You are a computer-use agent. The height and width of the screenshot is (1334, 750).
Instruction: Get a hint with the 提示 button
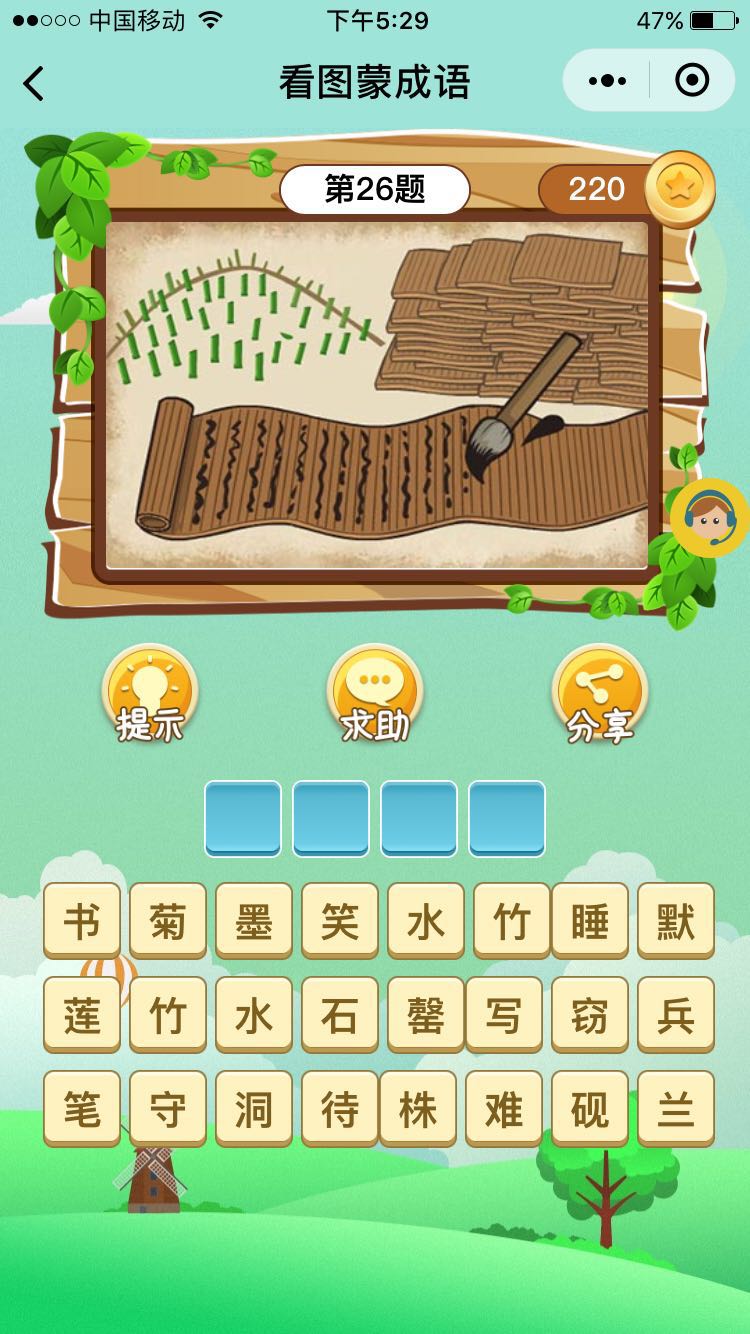[150, 693]
